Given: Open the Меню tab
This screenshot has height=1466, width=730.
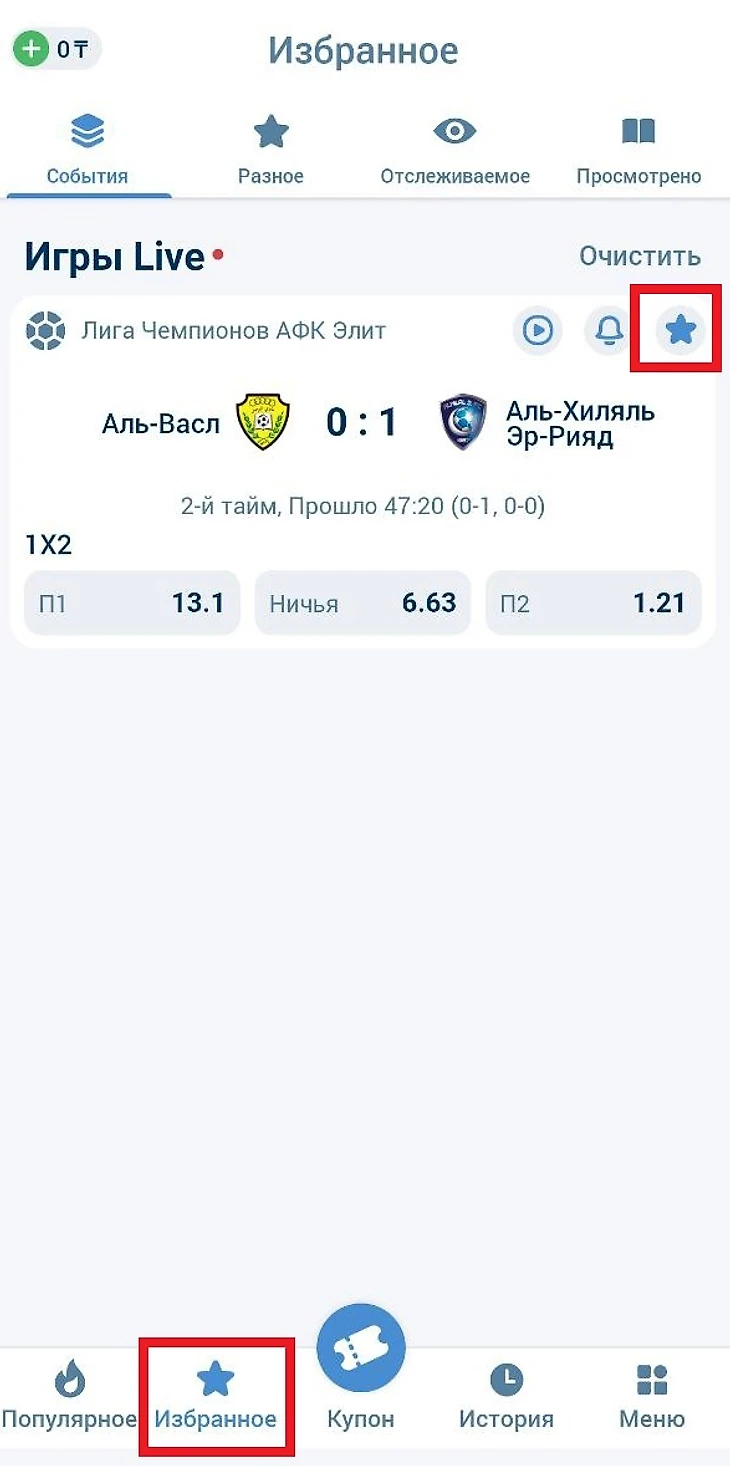Looking at the screenshot, I should coord(652,1398).
